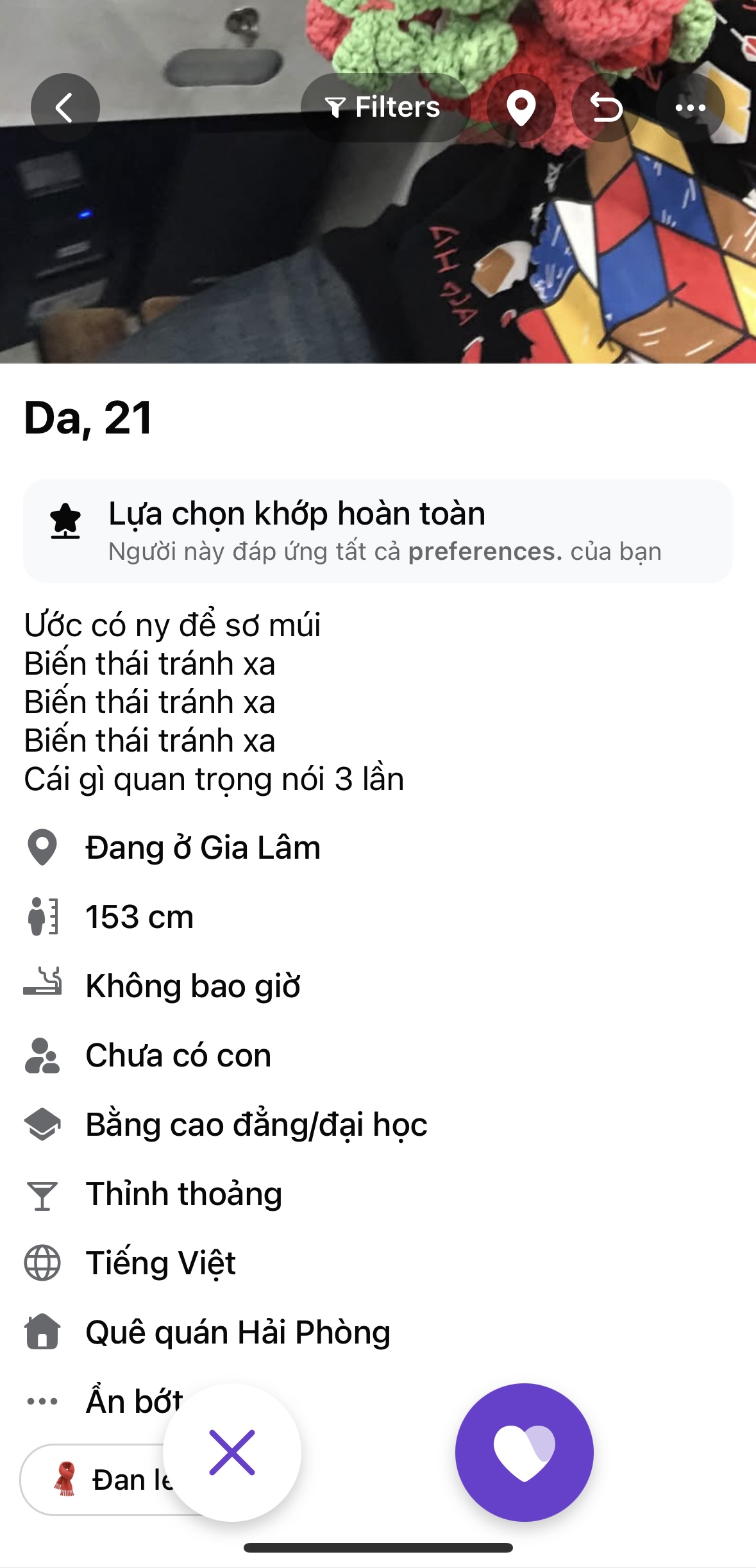756x1568 pixels.
Task: Open the Filters options
Action: 385,108
